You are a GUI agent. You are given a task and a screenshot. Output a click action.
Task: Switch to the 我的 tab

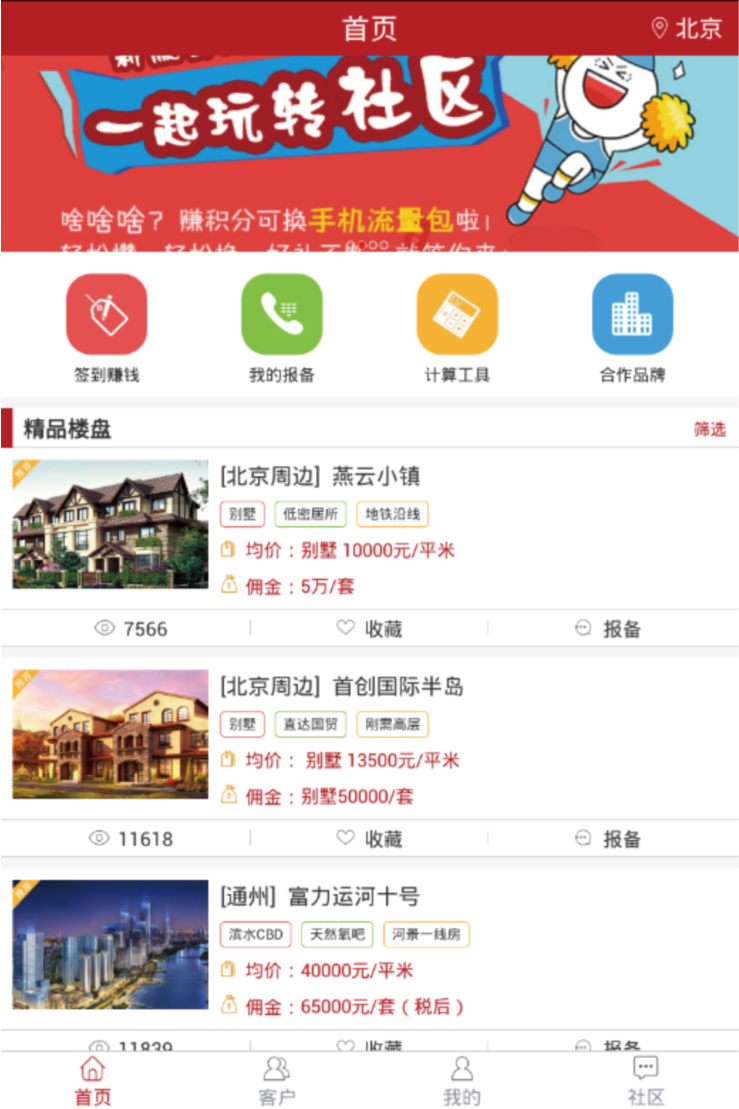coord(461,1080)
